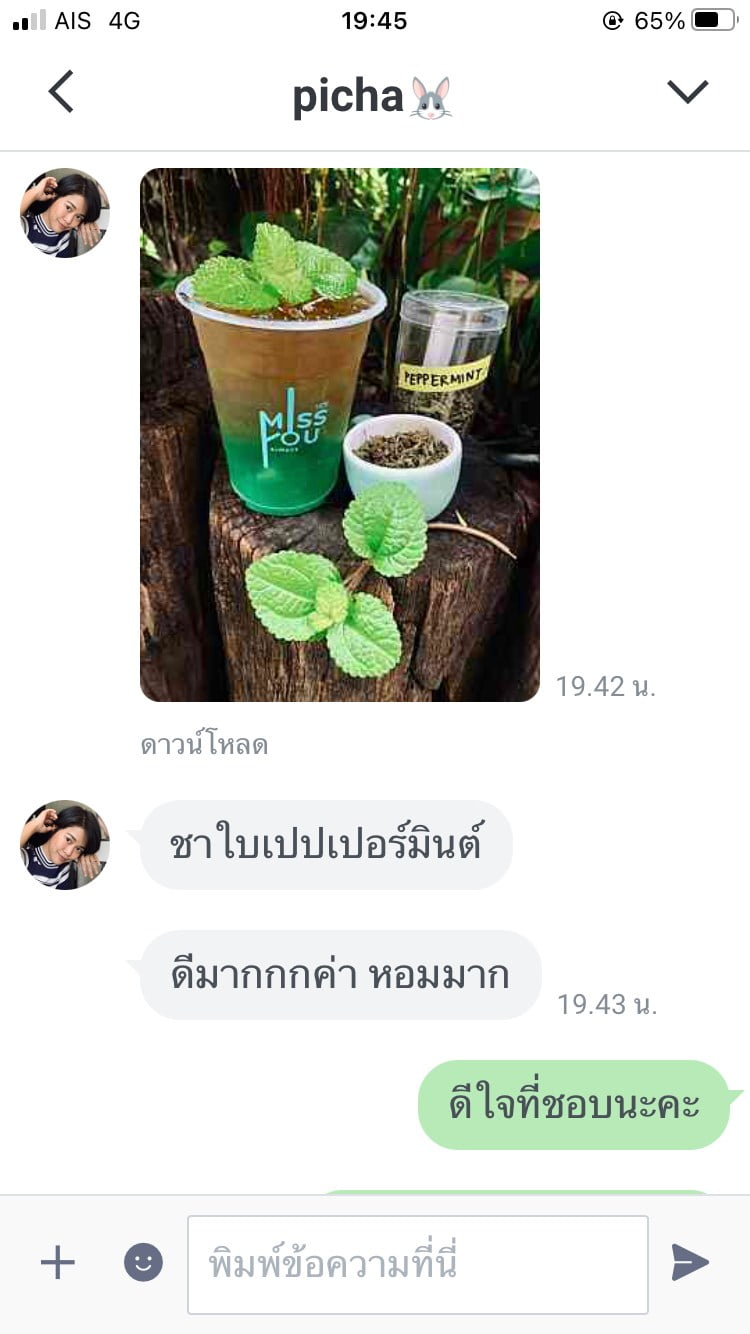The width and height of the screenshot is (750, 1334).
Task: Go back using the header arrow
Action: coord(62,92)
